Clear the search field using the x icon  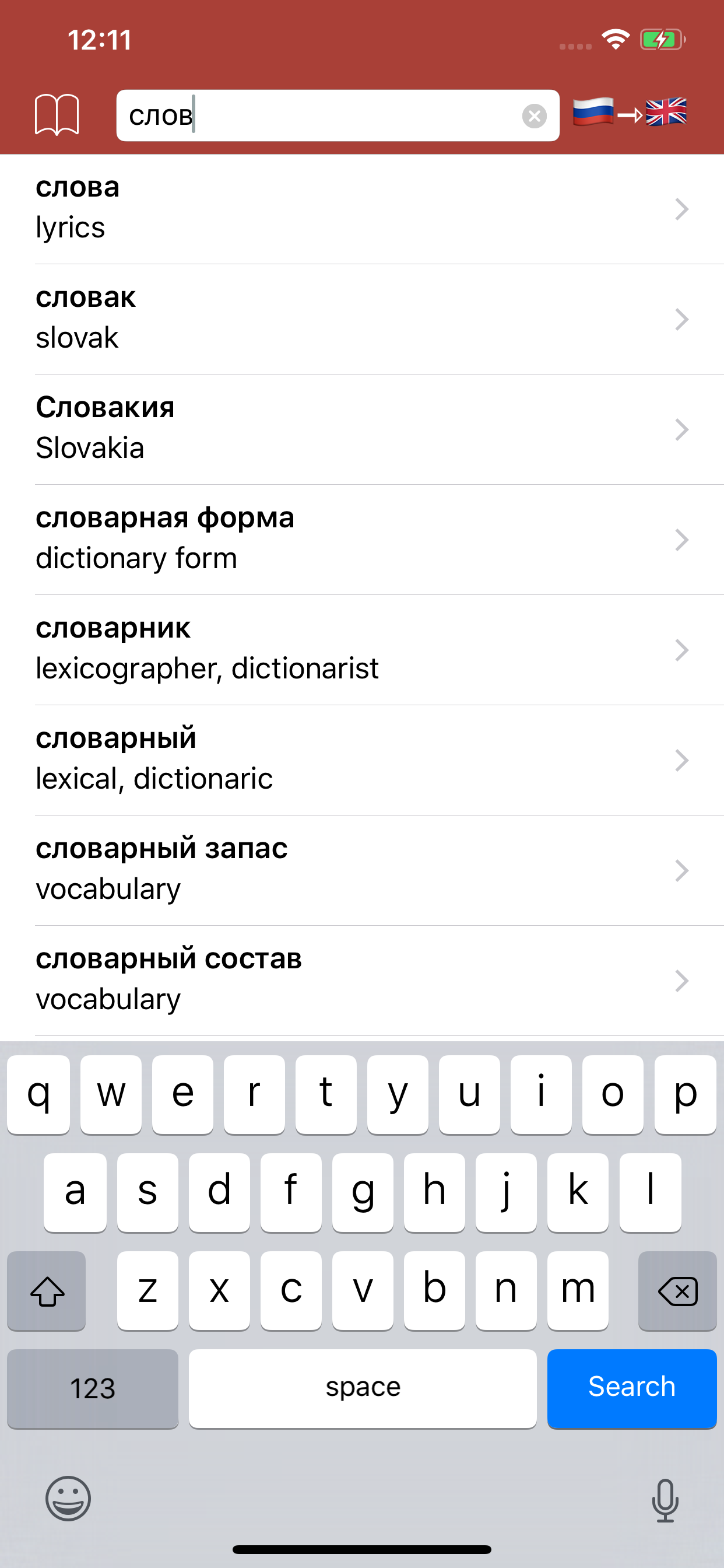pyautogui.click(x=533, y=116)
